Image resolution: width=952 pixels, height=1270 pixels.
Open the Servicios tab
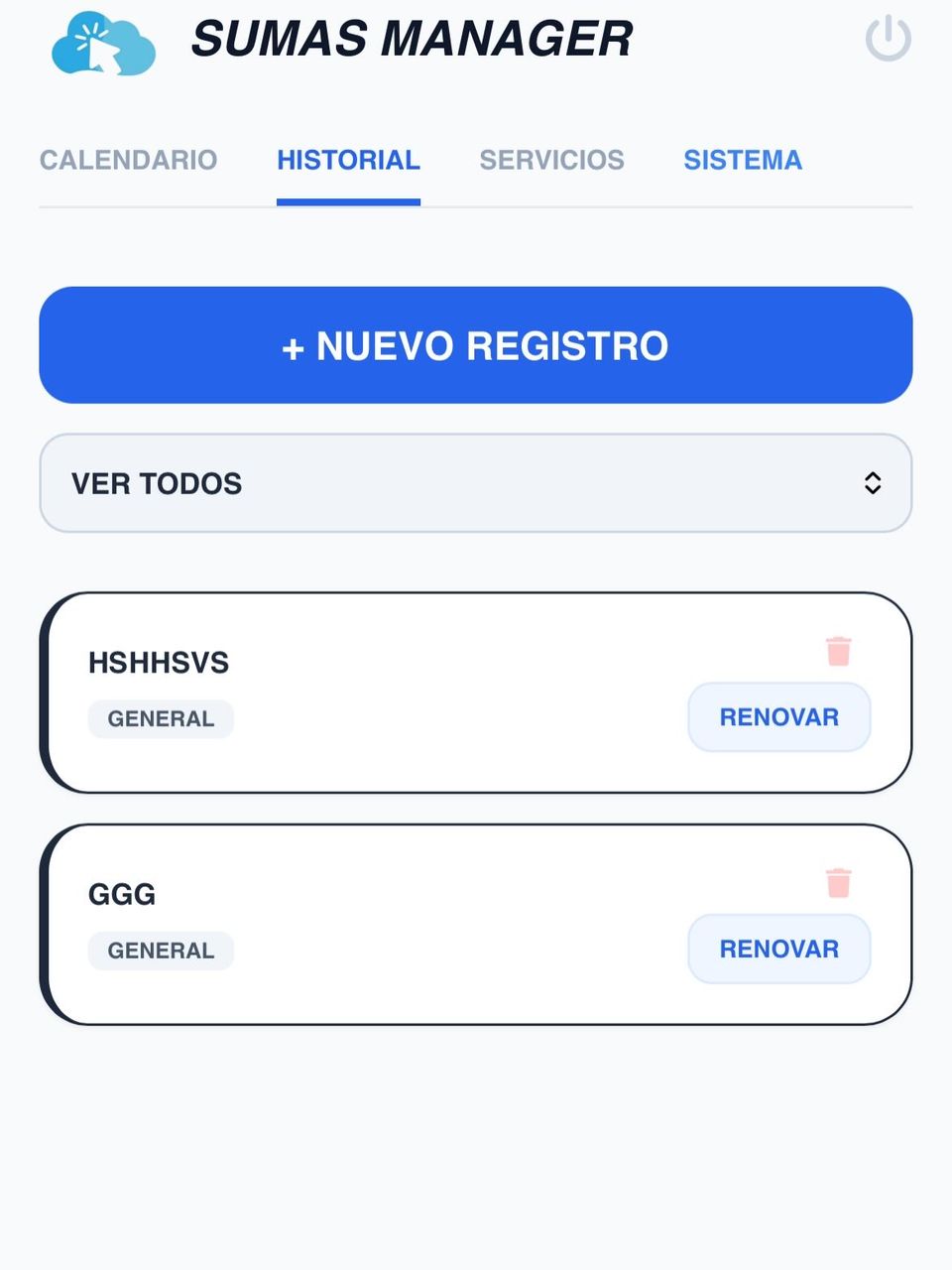[x=551, y=160]
